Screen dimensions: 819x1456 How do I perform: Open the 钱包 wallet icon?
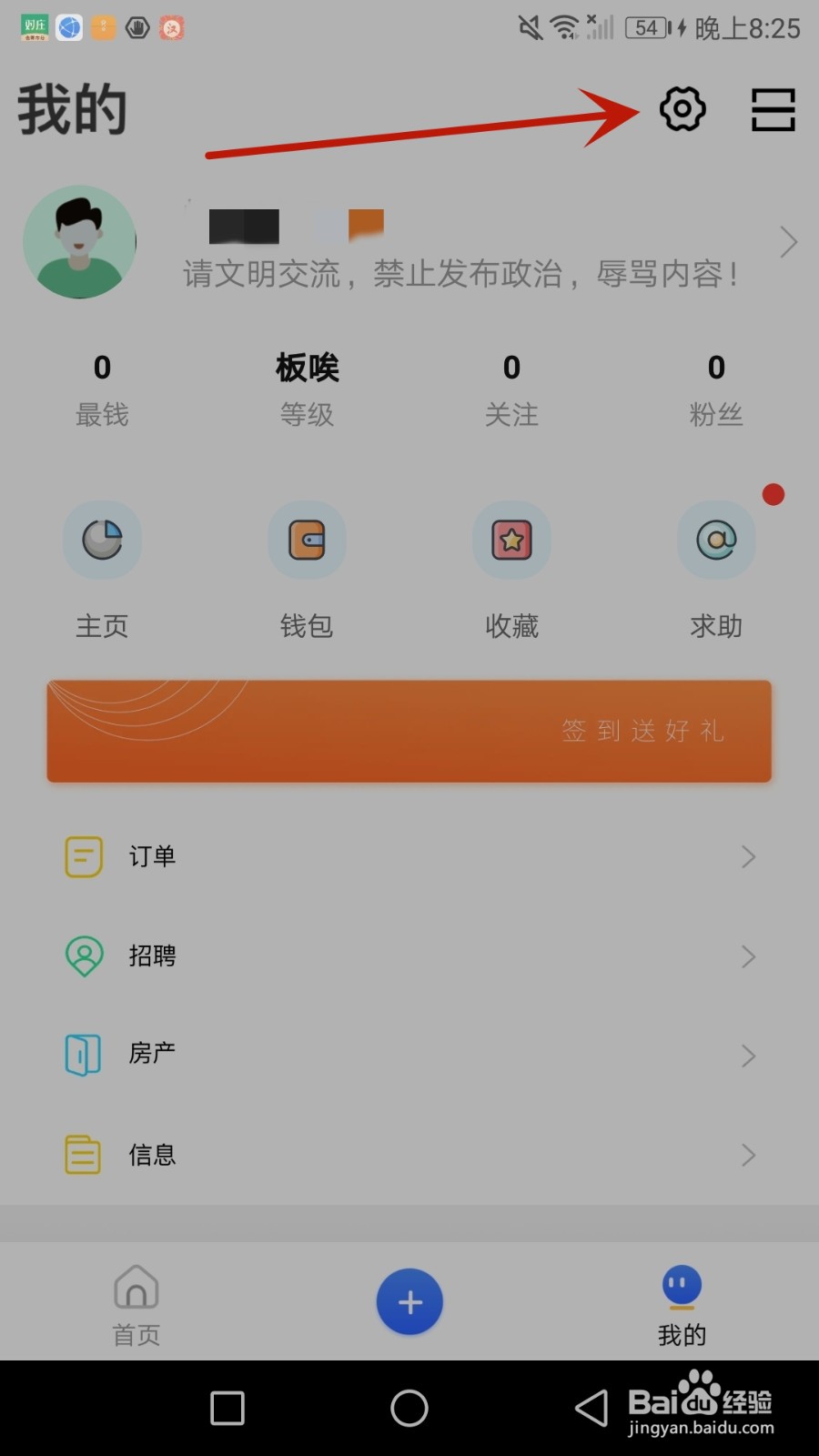[x=307, y=540]
